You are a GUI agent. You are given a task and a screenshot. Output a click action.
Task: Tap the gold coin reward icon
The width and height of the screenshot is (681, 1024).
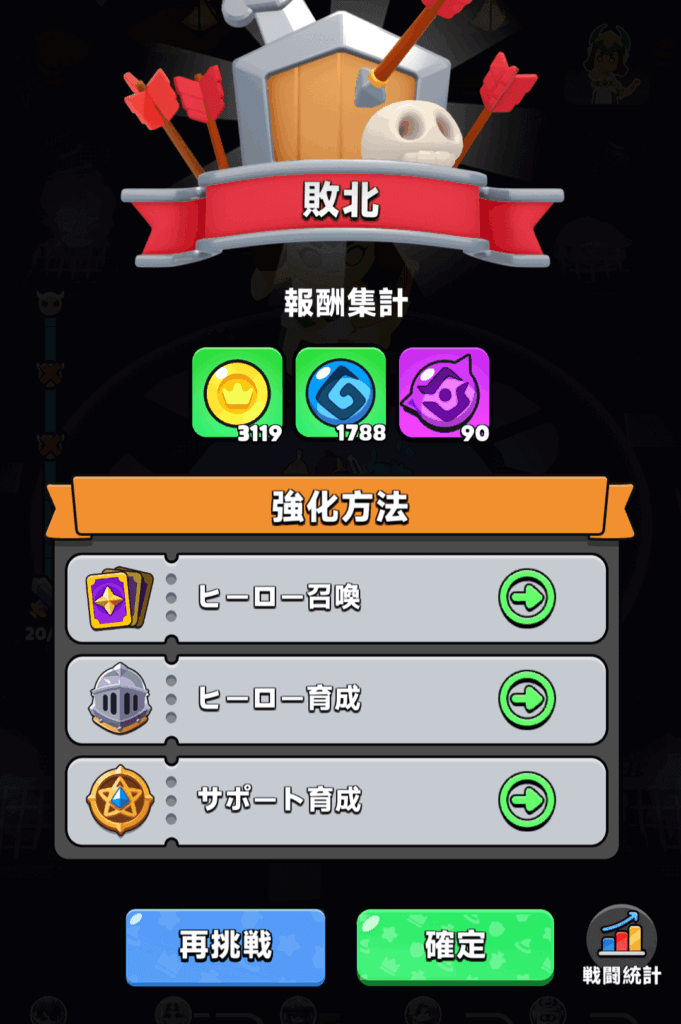237,393
